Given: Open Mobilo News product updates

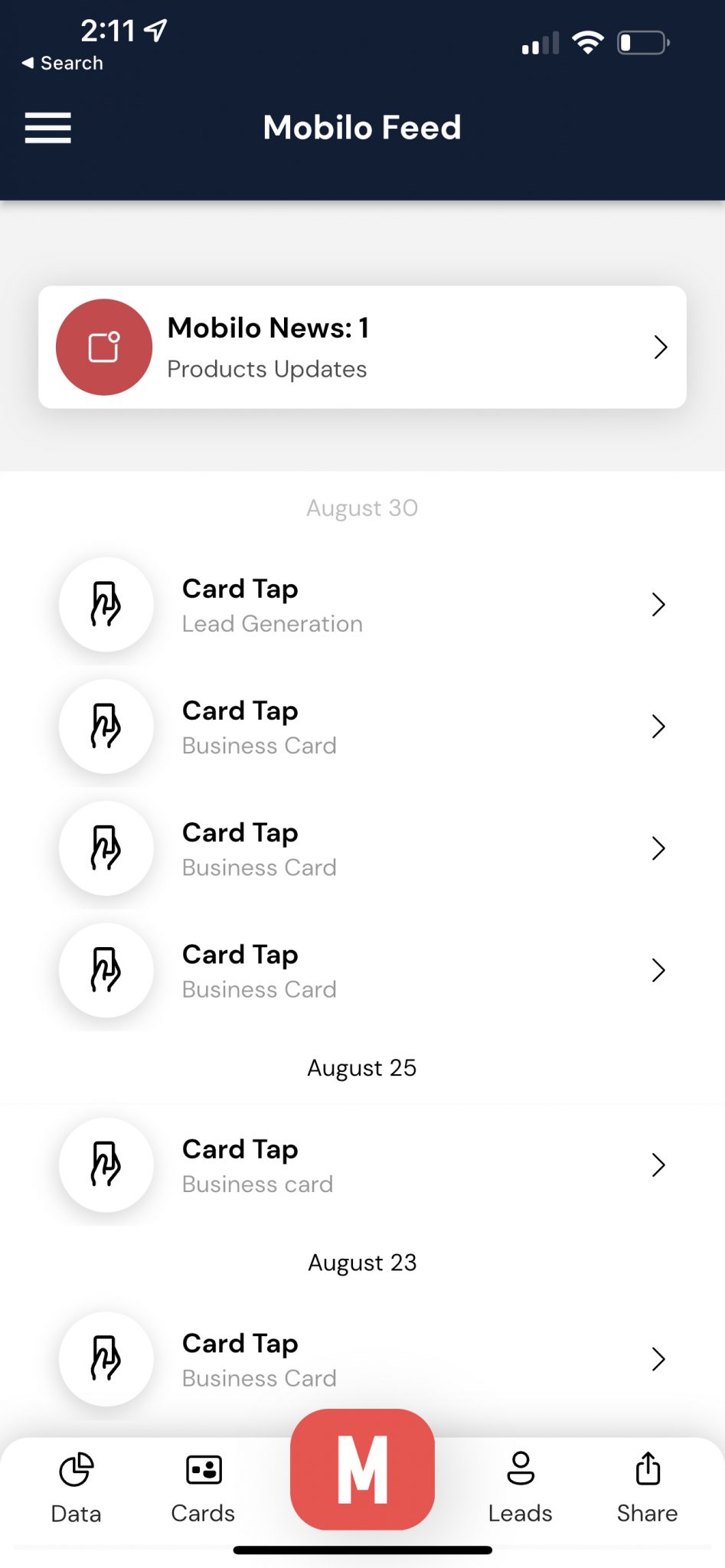Looking at the screenshot, I should [x=362, y=347].
